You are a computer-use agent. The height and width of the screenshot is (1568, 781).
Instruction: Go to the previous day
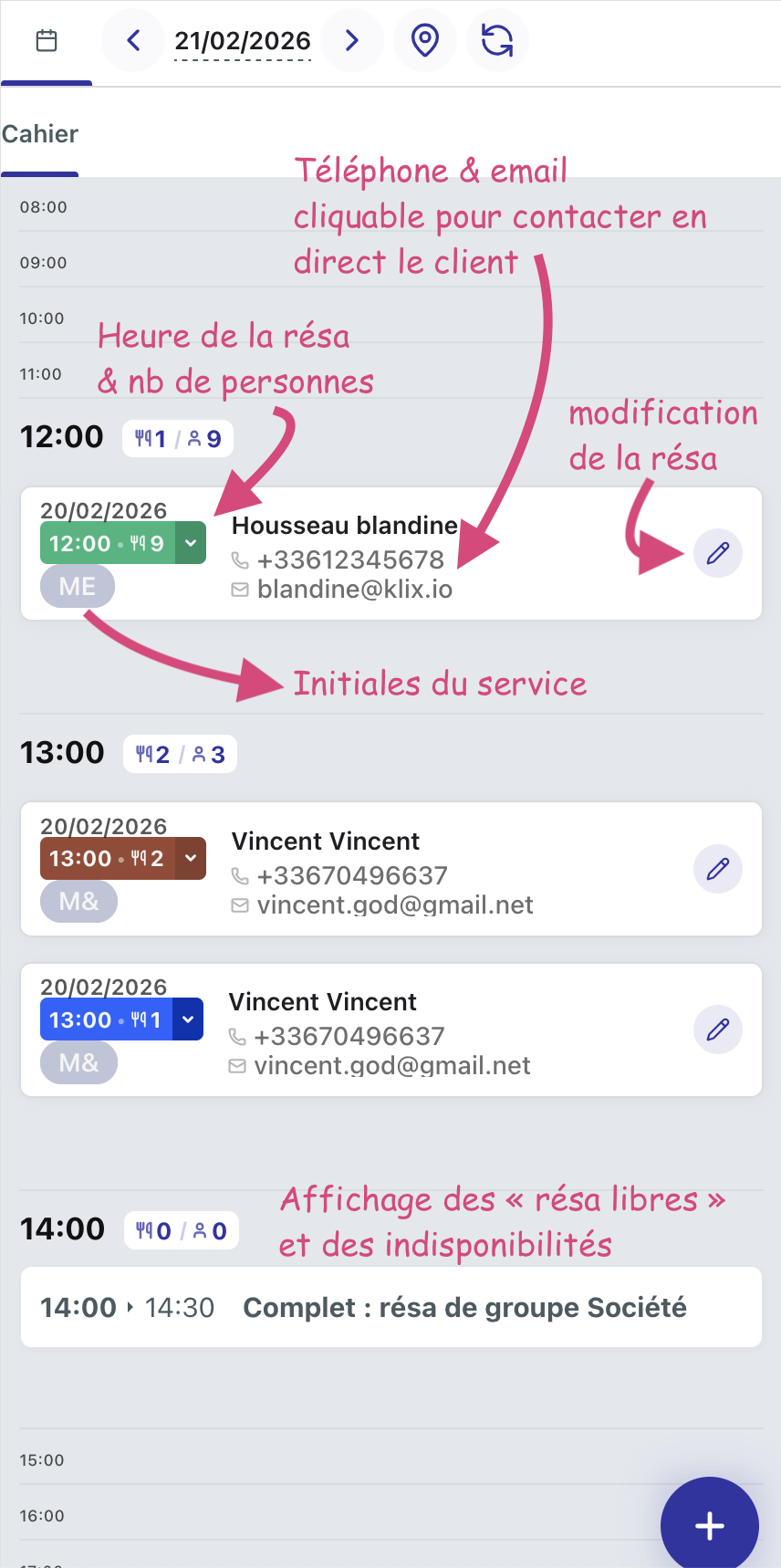tap(133, 41)
